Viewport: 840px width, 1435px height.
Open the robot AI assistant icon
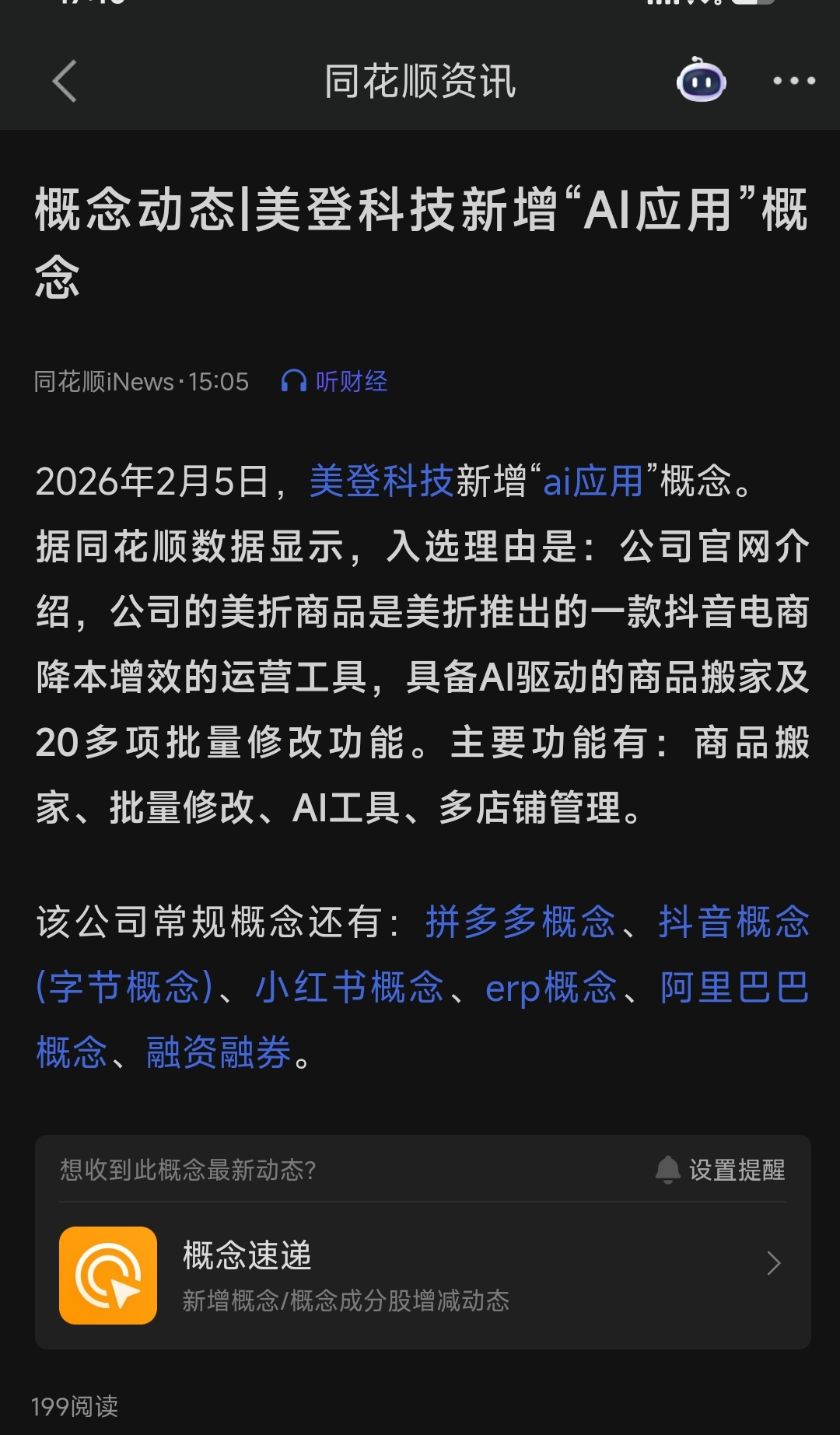(701, 81)
